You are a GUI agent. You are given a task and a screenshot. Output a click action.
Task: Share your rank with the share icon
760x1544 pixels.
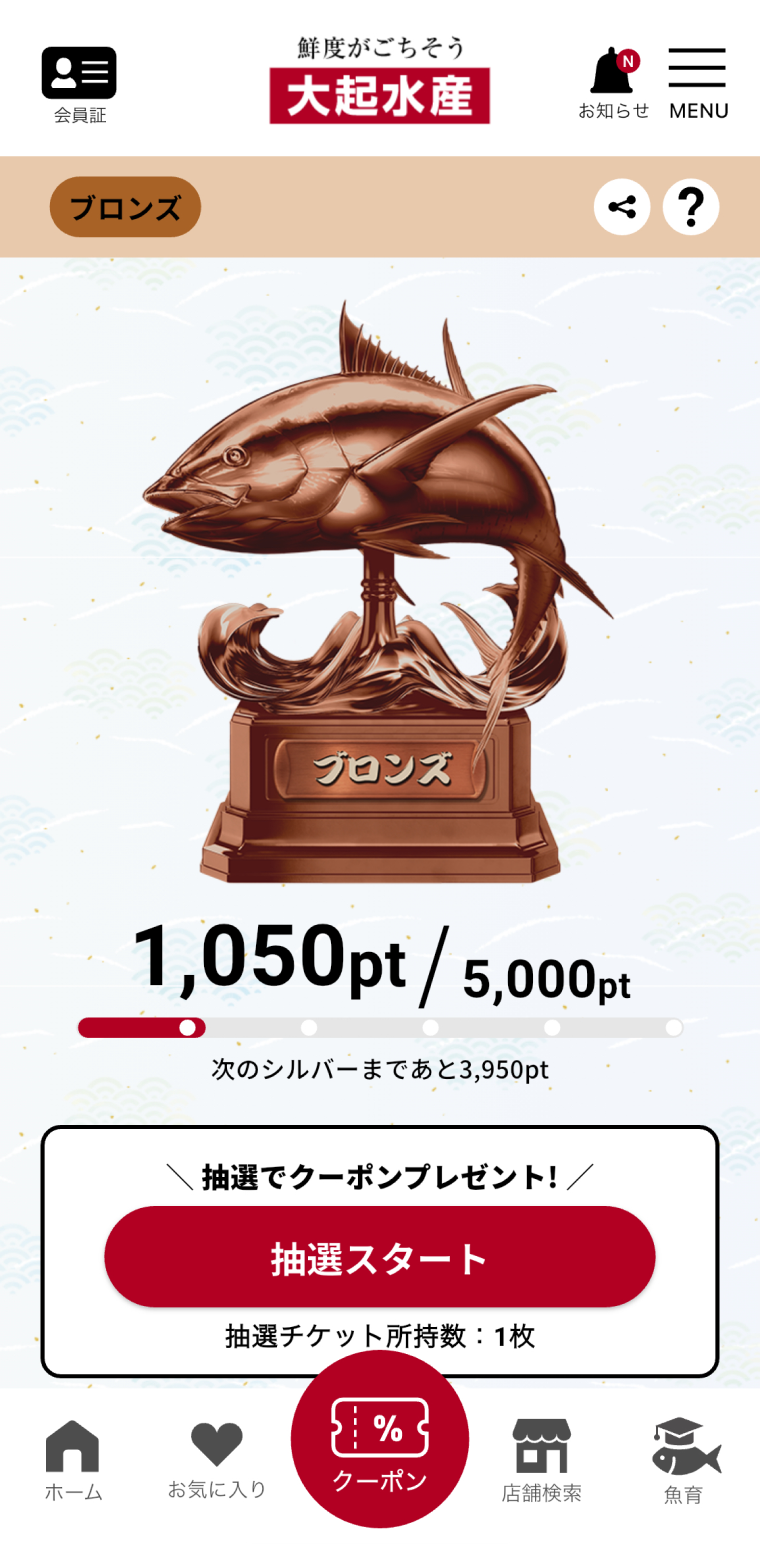(622, 207)
